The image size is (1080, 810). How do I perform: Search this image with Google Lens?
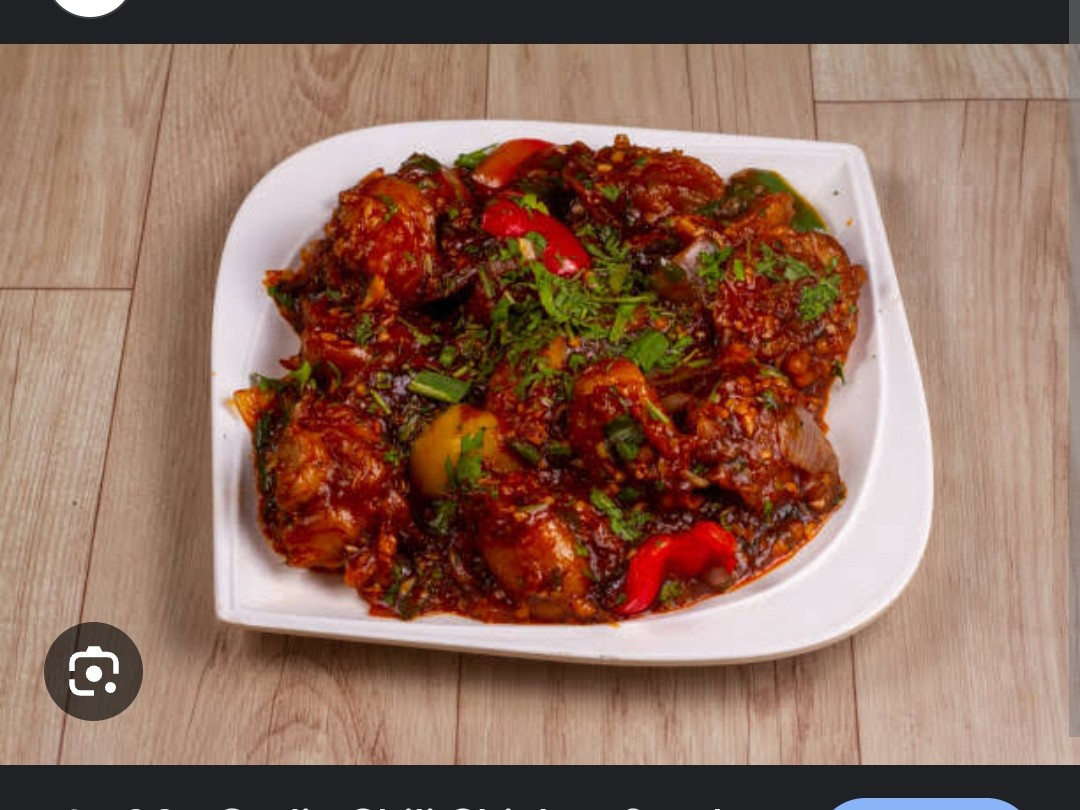[x=93, y=672]
